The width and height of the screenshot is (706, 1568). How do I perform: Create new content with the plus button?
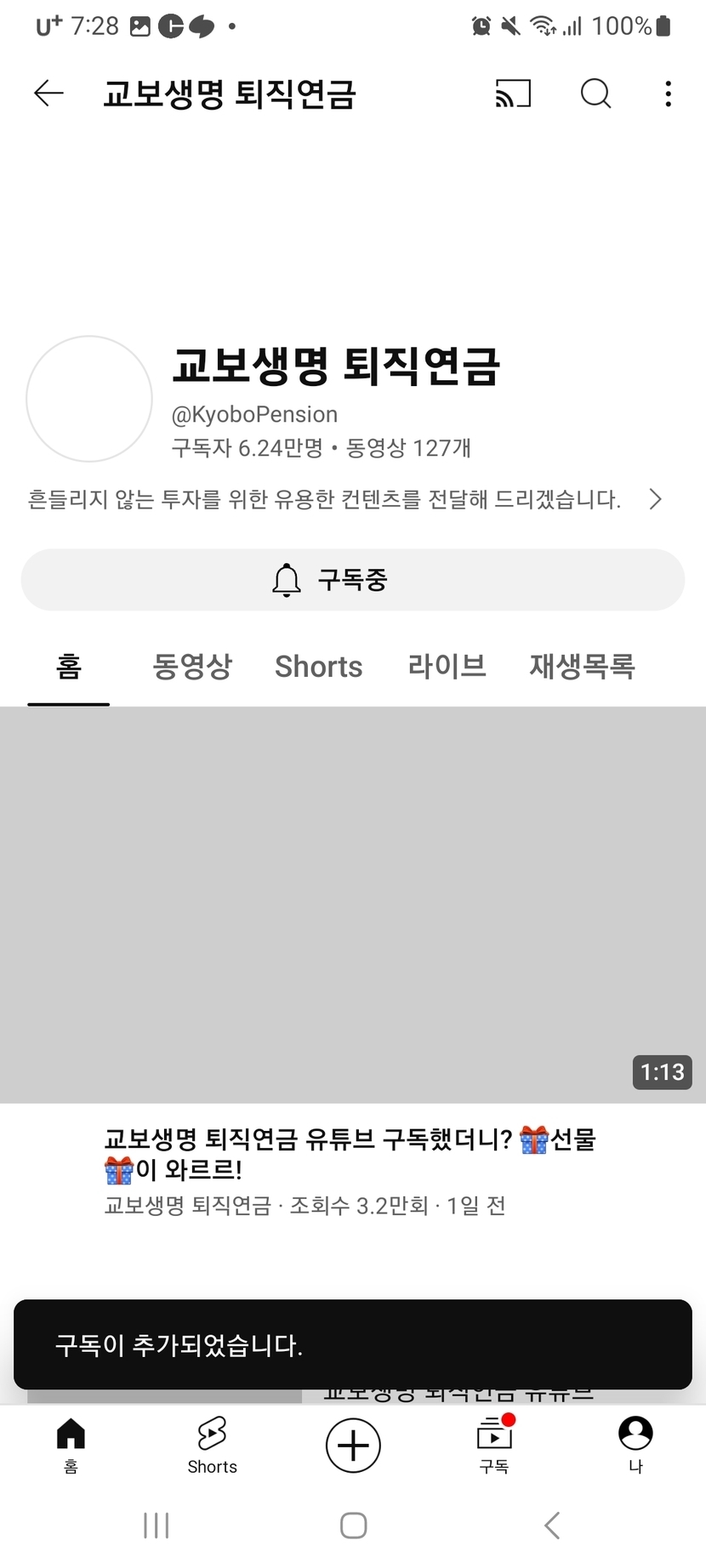pyautogui.click(x=353, y=1445)
